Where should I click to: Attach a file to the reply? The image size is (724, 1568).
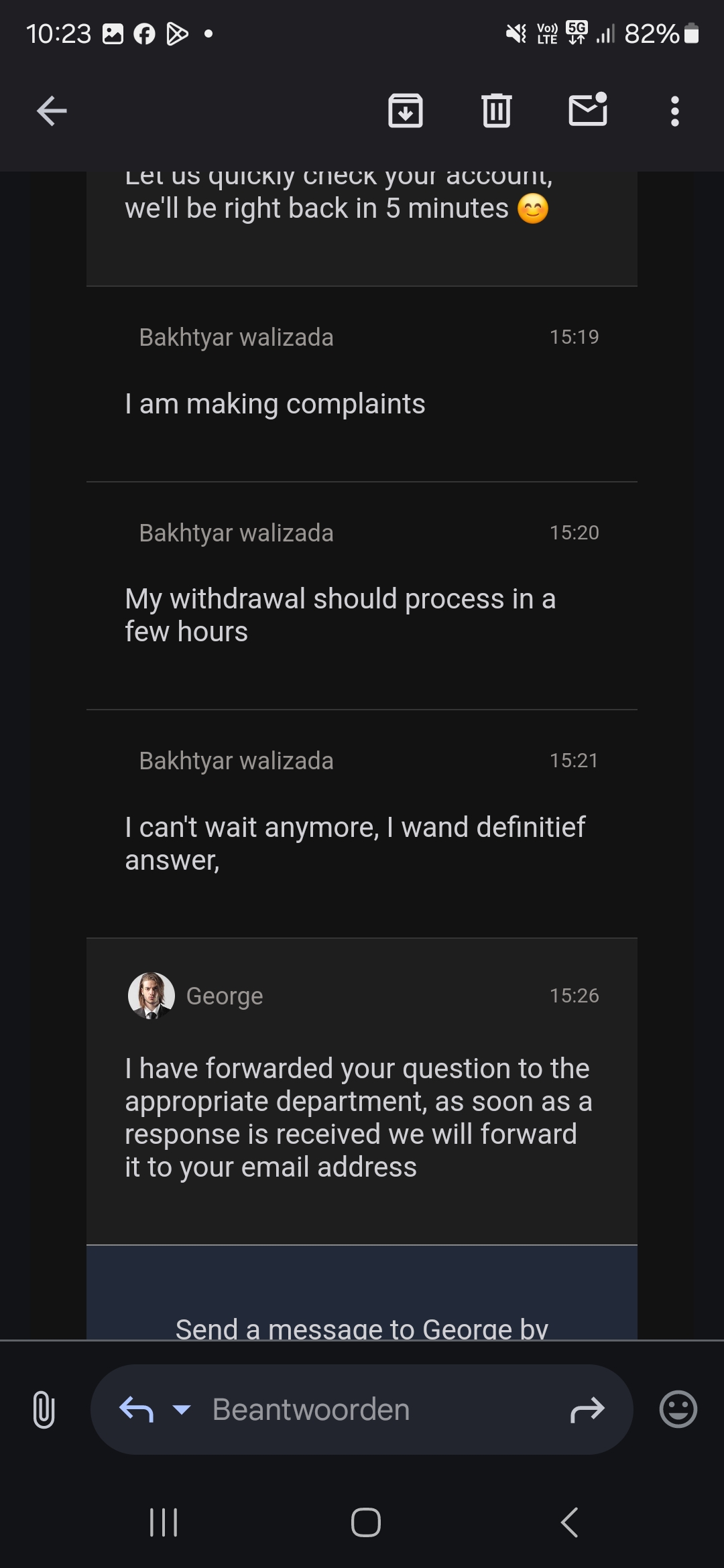coord(44,1409)
